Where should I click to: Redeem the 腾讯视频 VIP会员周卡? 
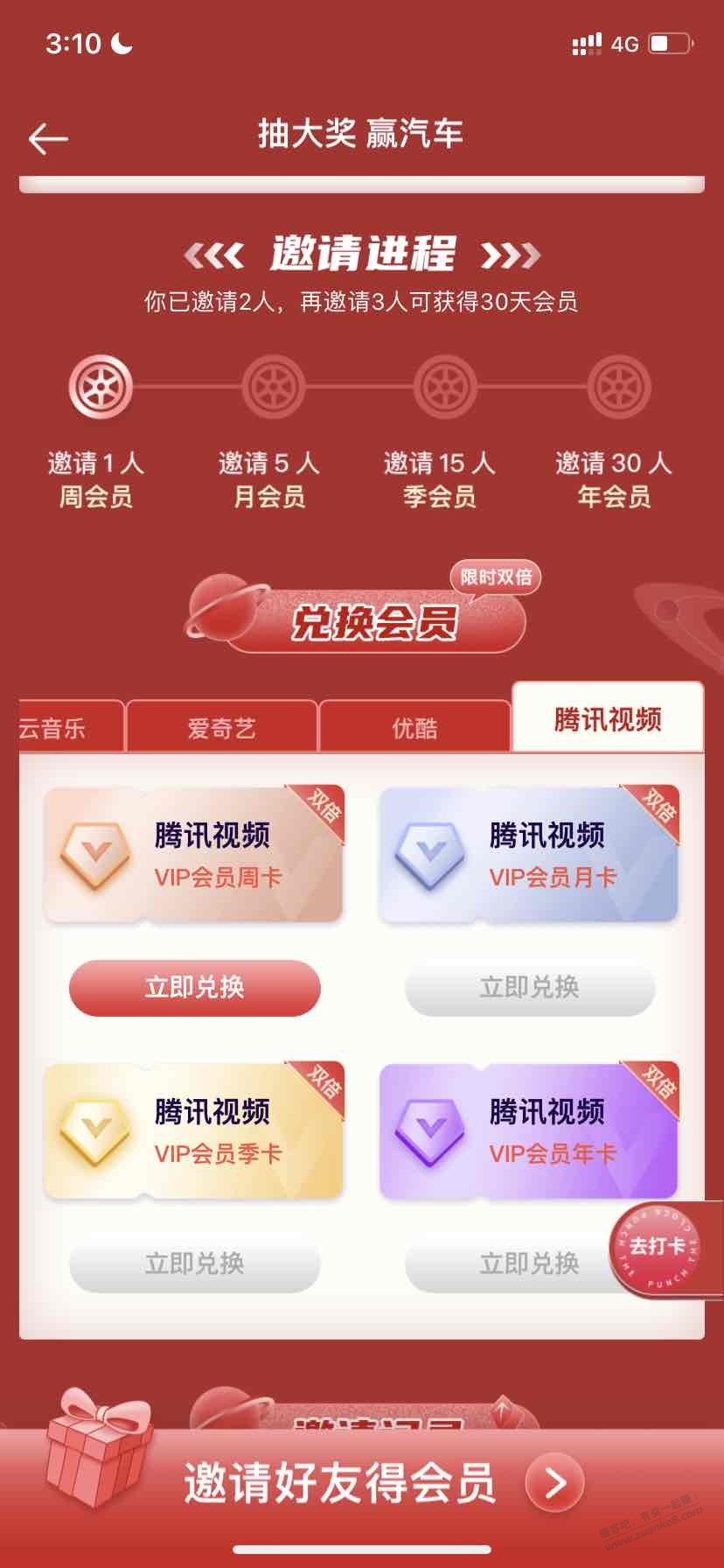click(194, 987)
